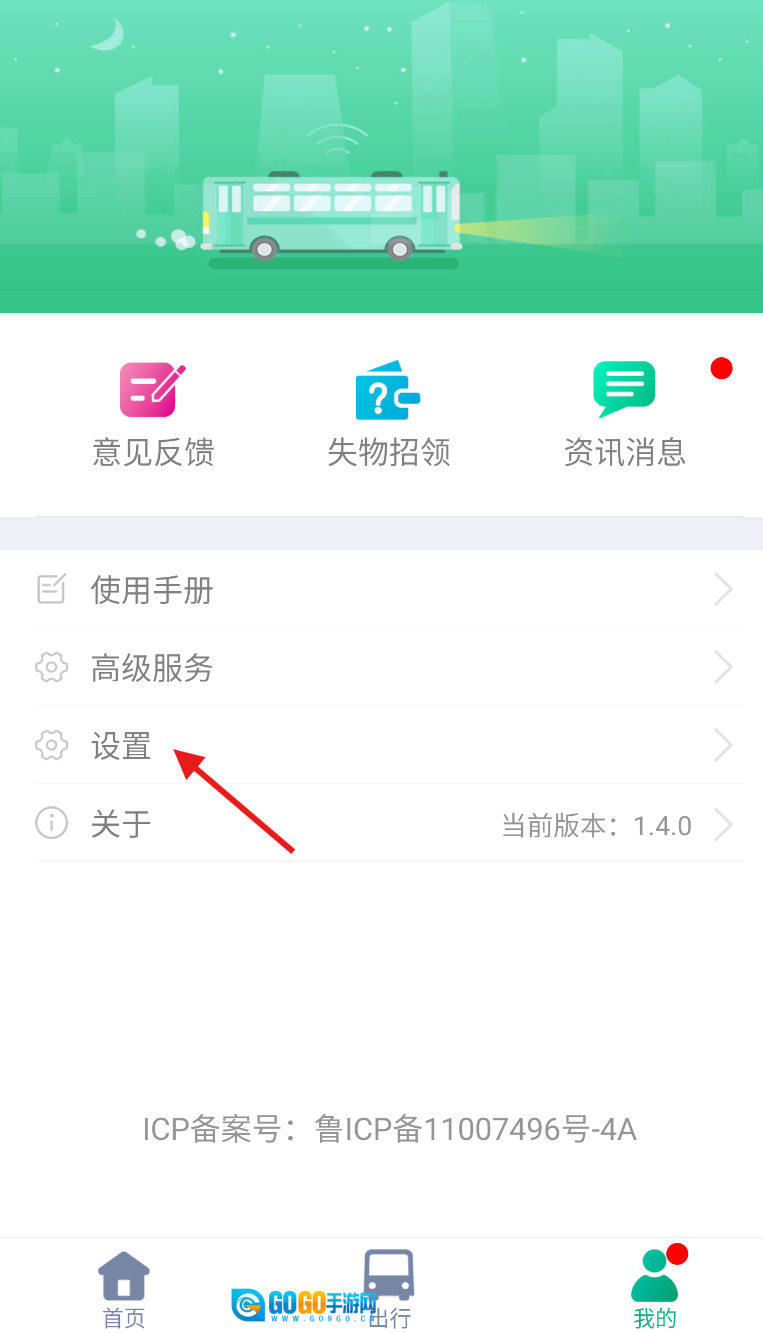Select the 我的 profile tab
Image resolution: width=763 pixels, height=1332 pixels.
[x=655, y=1289]
